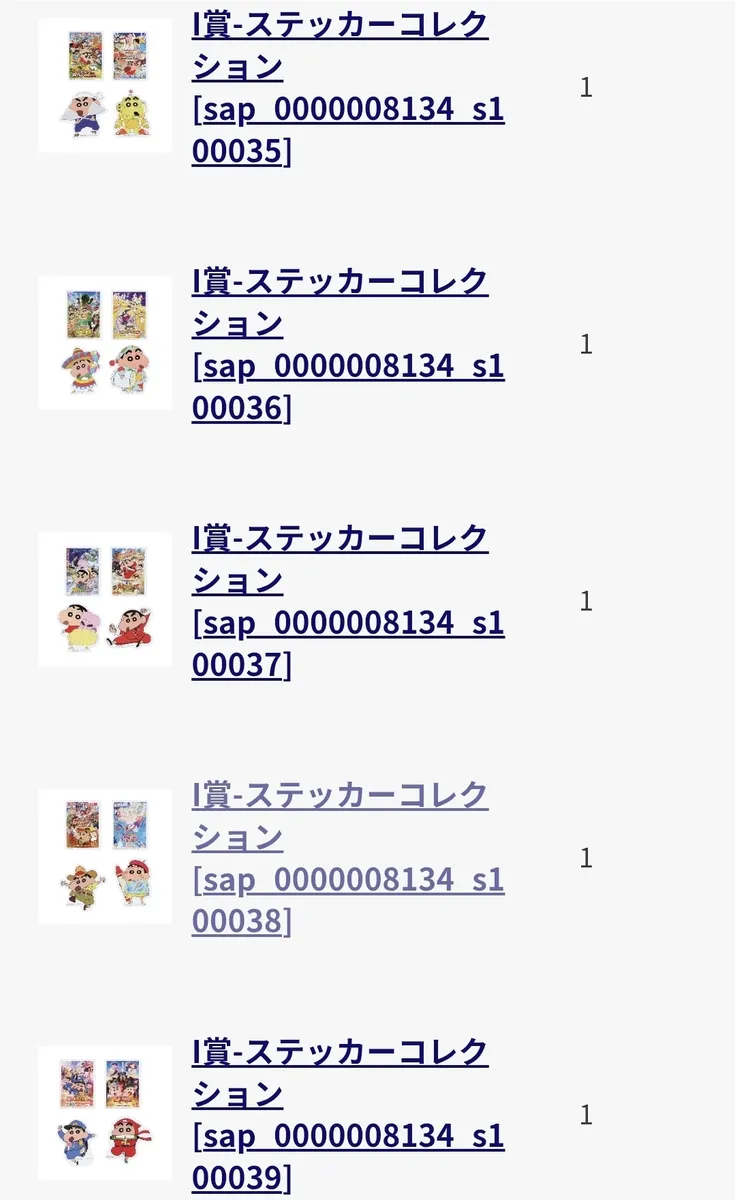The height and width of the screenshot is (1200, 735).
Task: View product image for item s100036
Action: pos(105,343)
